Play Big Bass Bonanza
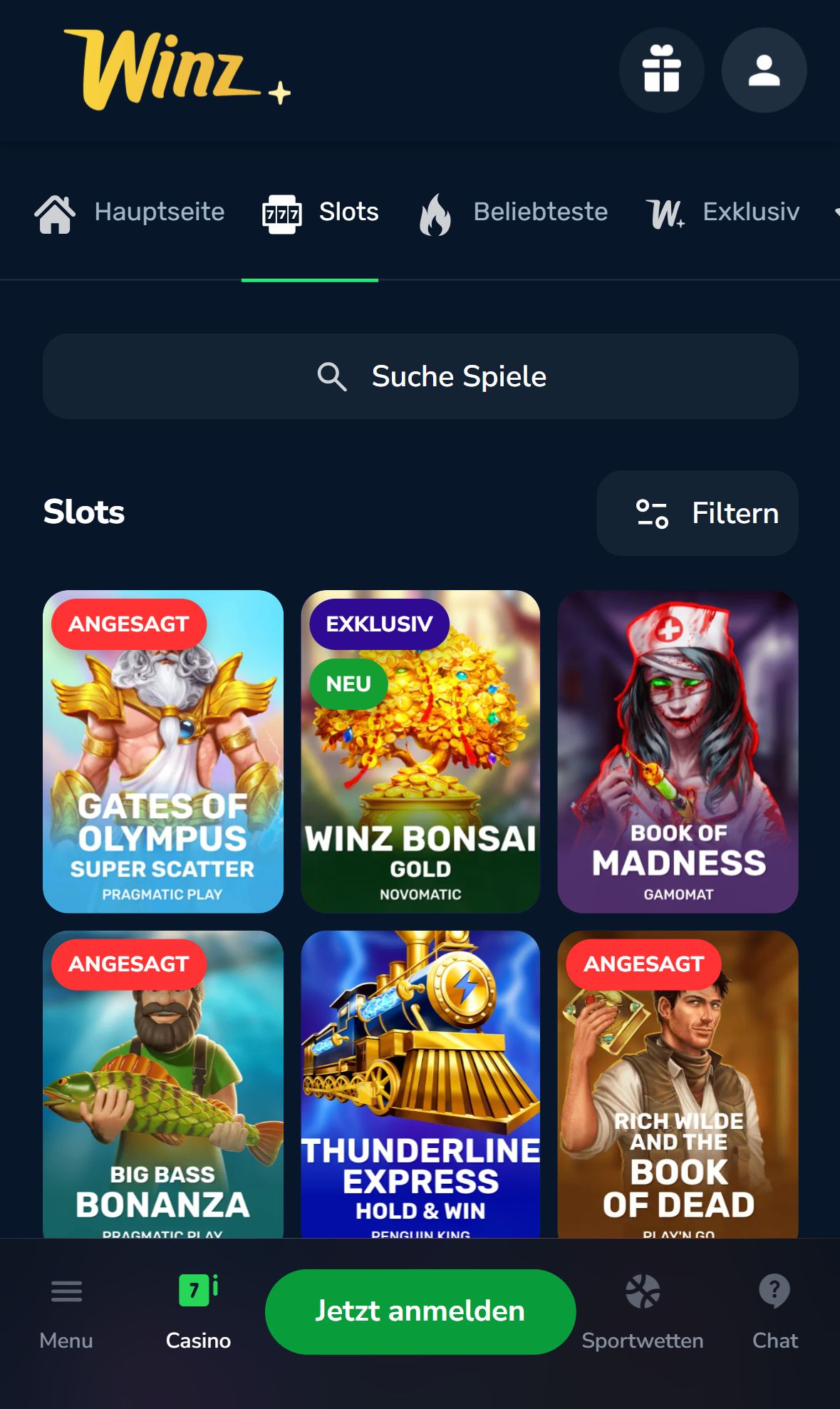 (x=163, y=1083)
